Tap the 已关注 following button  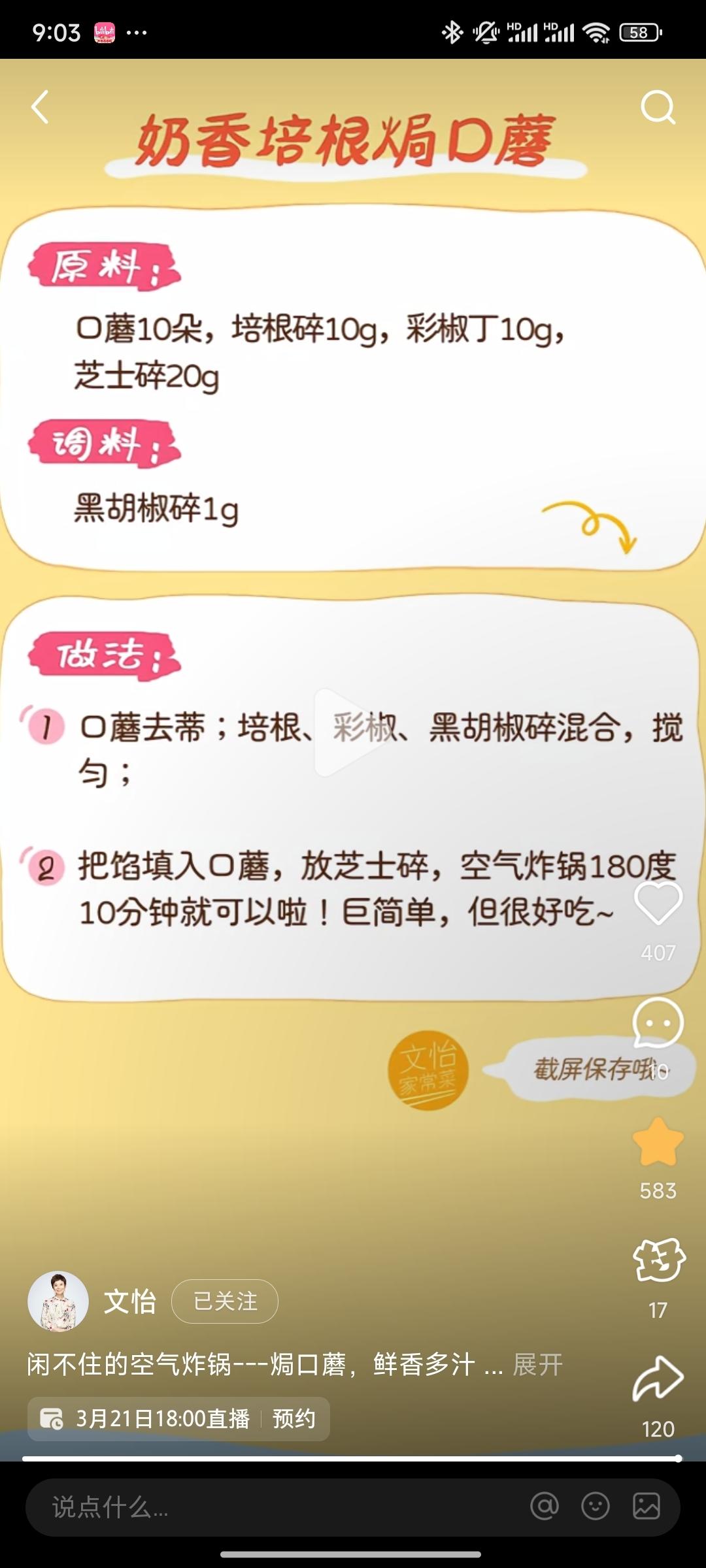(x=225, y=1301)
